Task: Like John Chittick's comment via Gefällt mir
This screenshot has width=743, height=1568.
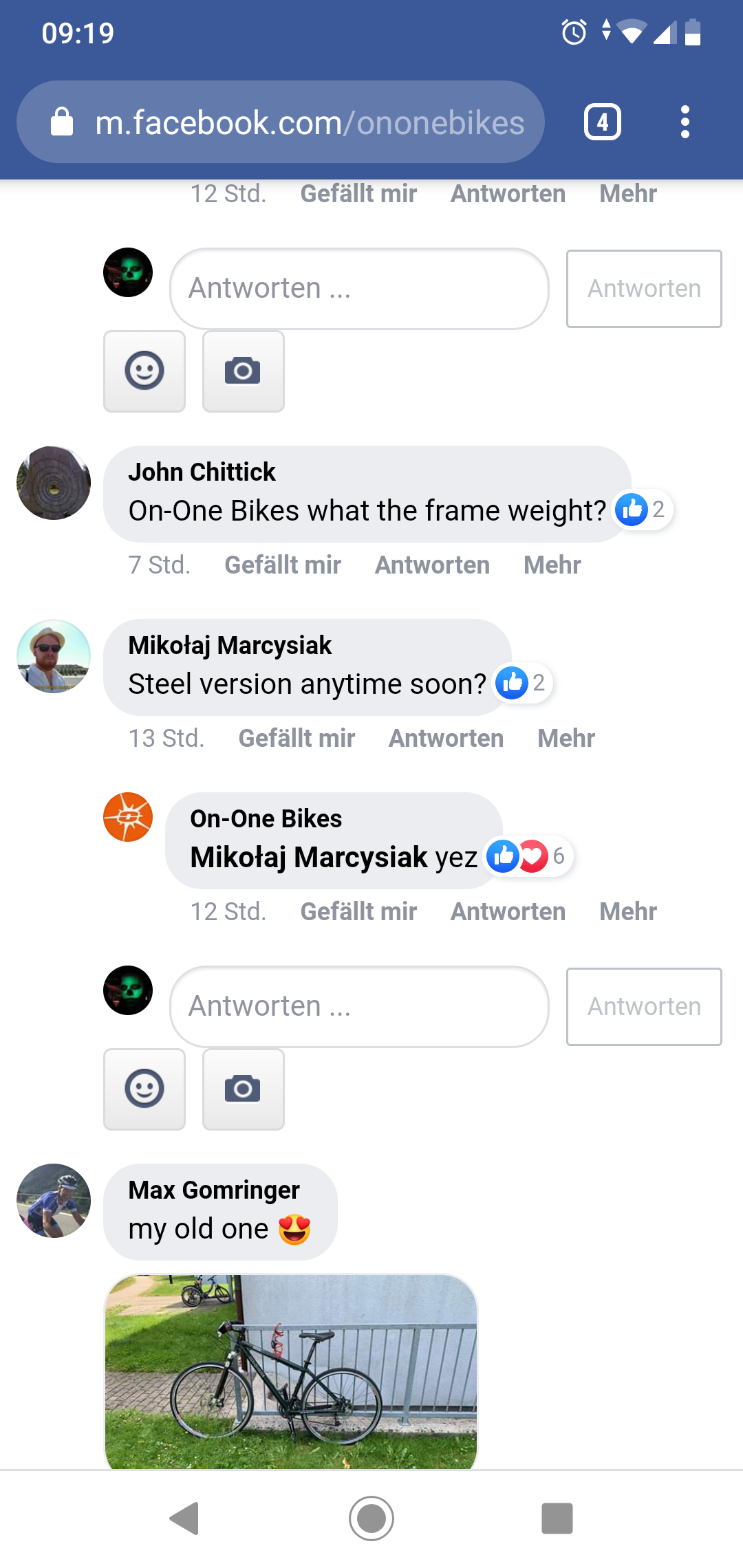Action: click(x=283, y=565)
